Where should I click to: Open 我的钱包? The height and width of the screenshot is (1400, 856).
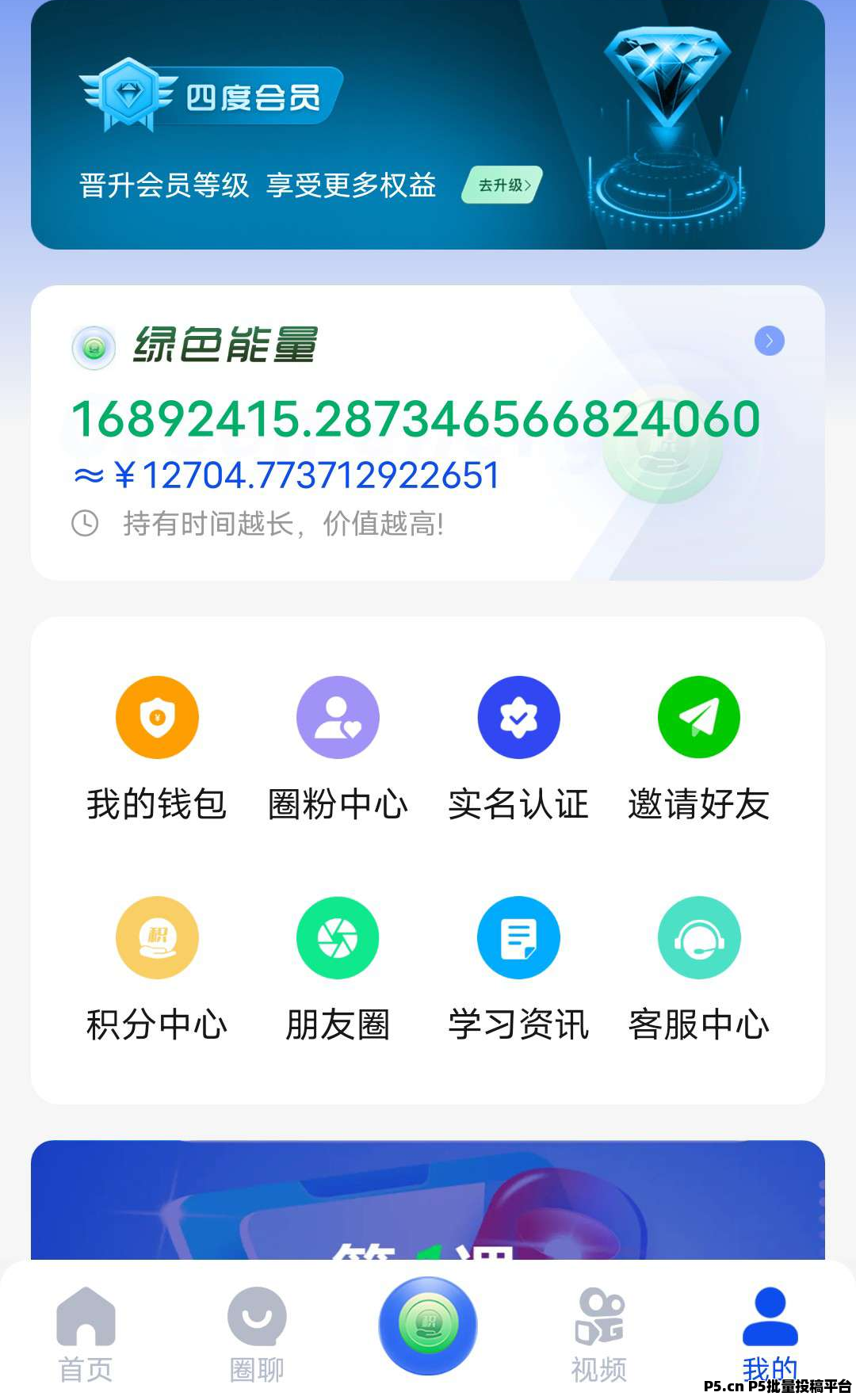point(157,750)
